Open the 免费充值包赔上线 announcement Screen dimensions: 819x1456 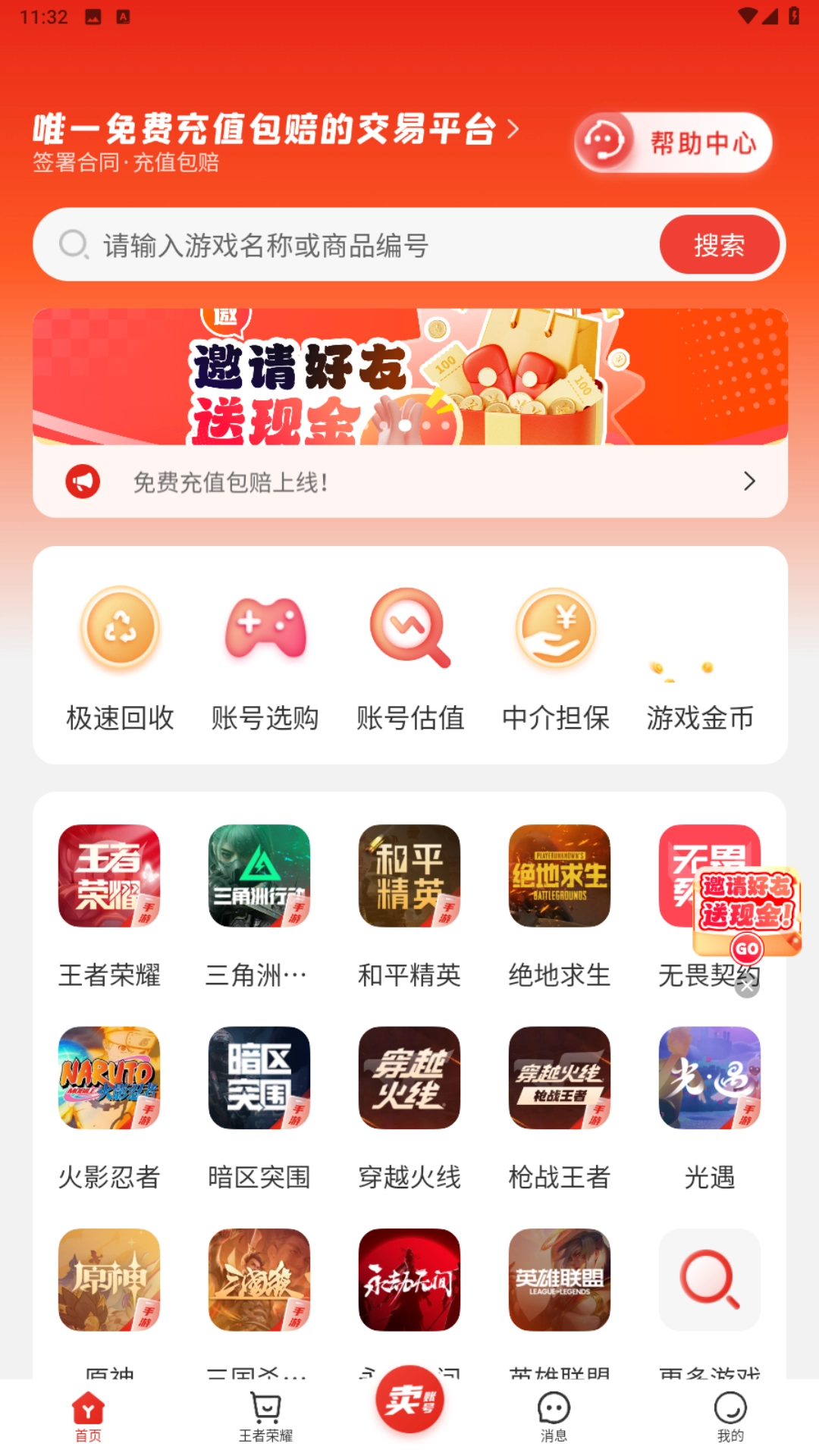(x=409, y=482)
